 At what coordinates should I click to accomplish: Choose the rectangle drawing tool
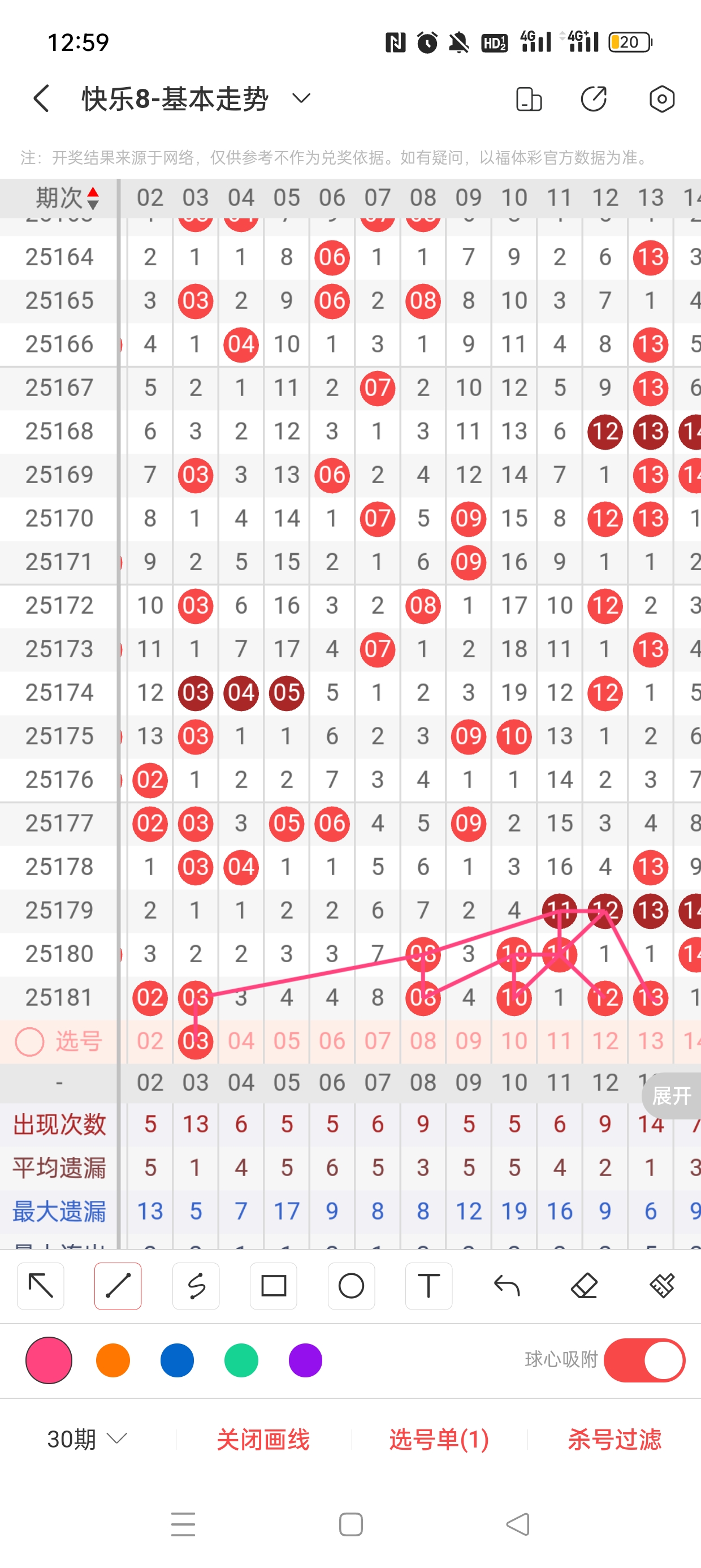(273, 1286)
